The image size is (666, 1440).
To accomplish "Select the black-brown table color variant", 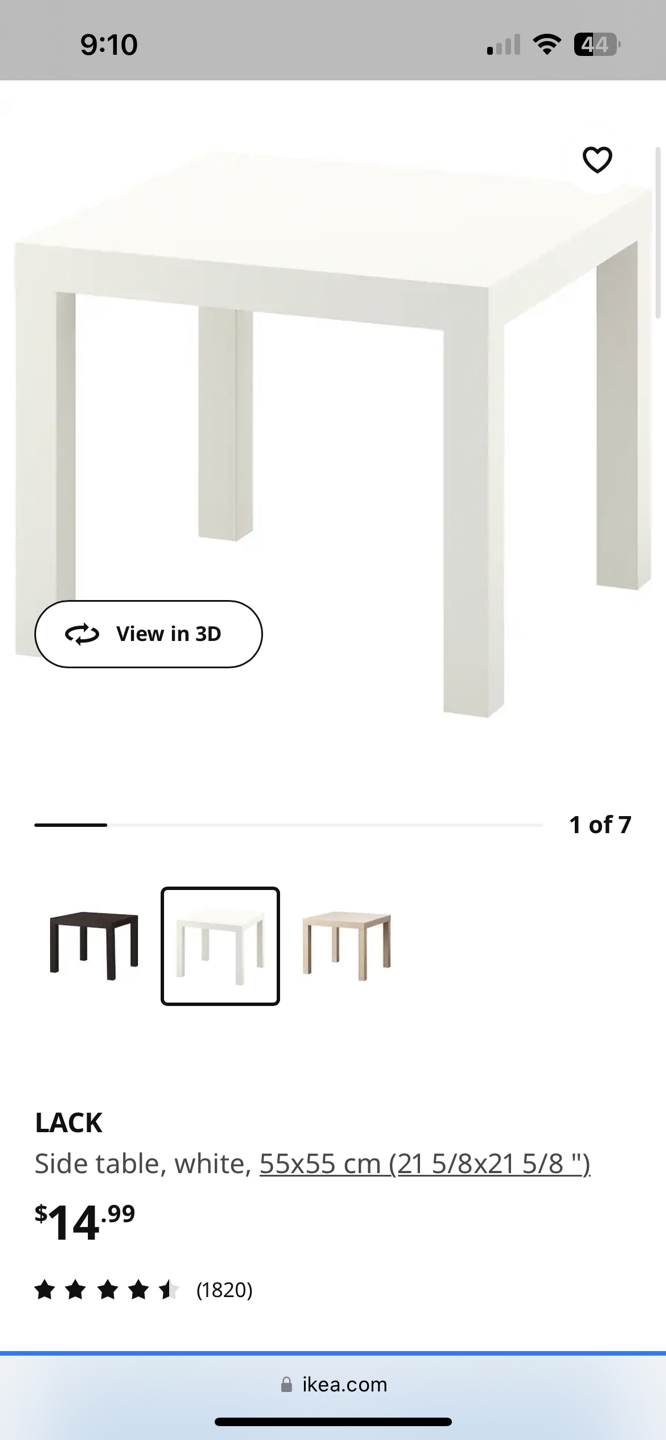I will coord(94,945).
